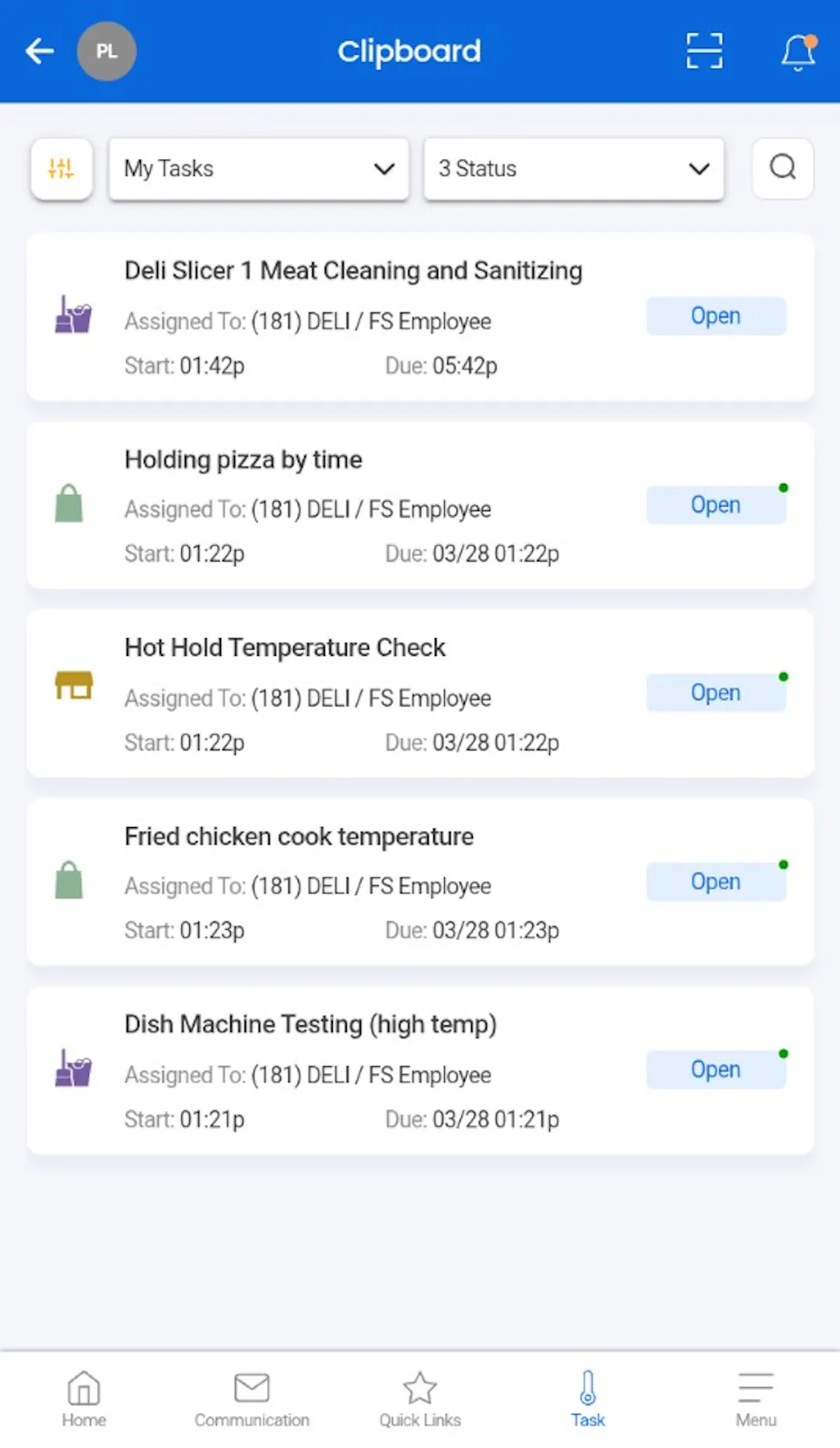Expand the 3 Status dropdown
The height and width of the screenshot is (1448, 840).
[x=573, y=169]
